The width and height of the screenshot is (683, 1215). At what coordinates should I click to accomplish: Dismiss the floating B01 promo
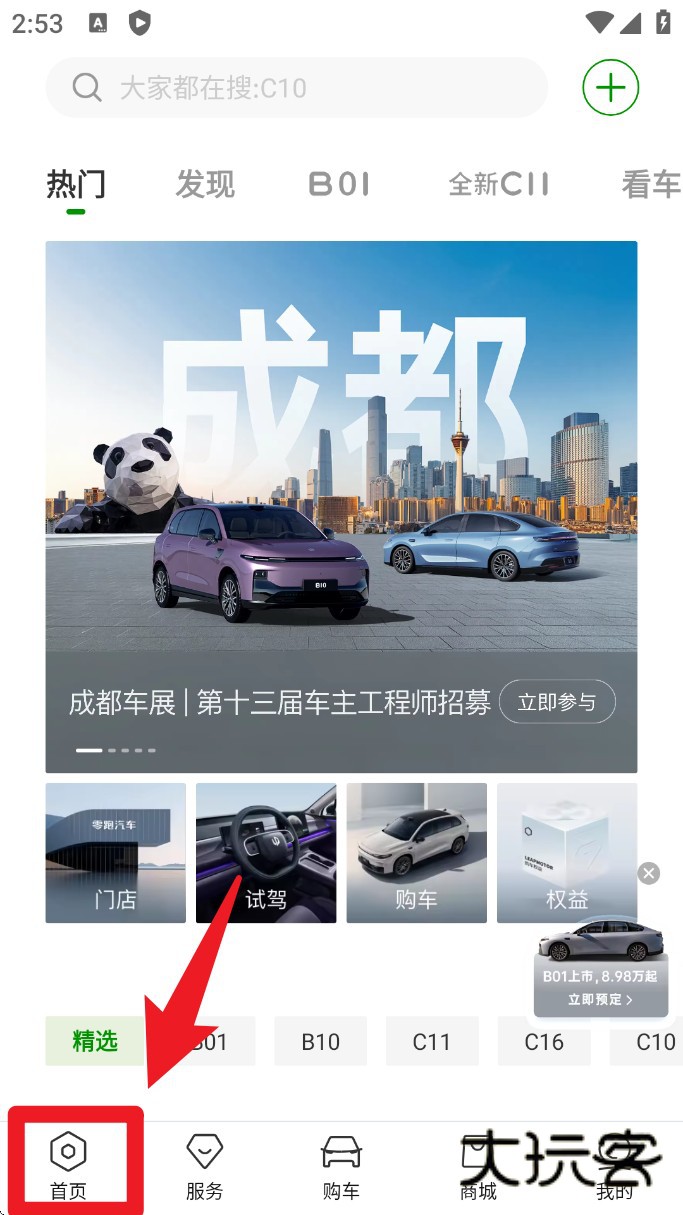(649, 873)
